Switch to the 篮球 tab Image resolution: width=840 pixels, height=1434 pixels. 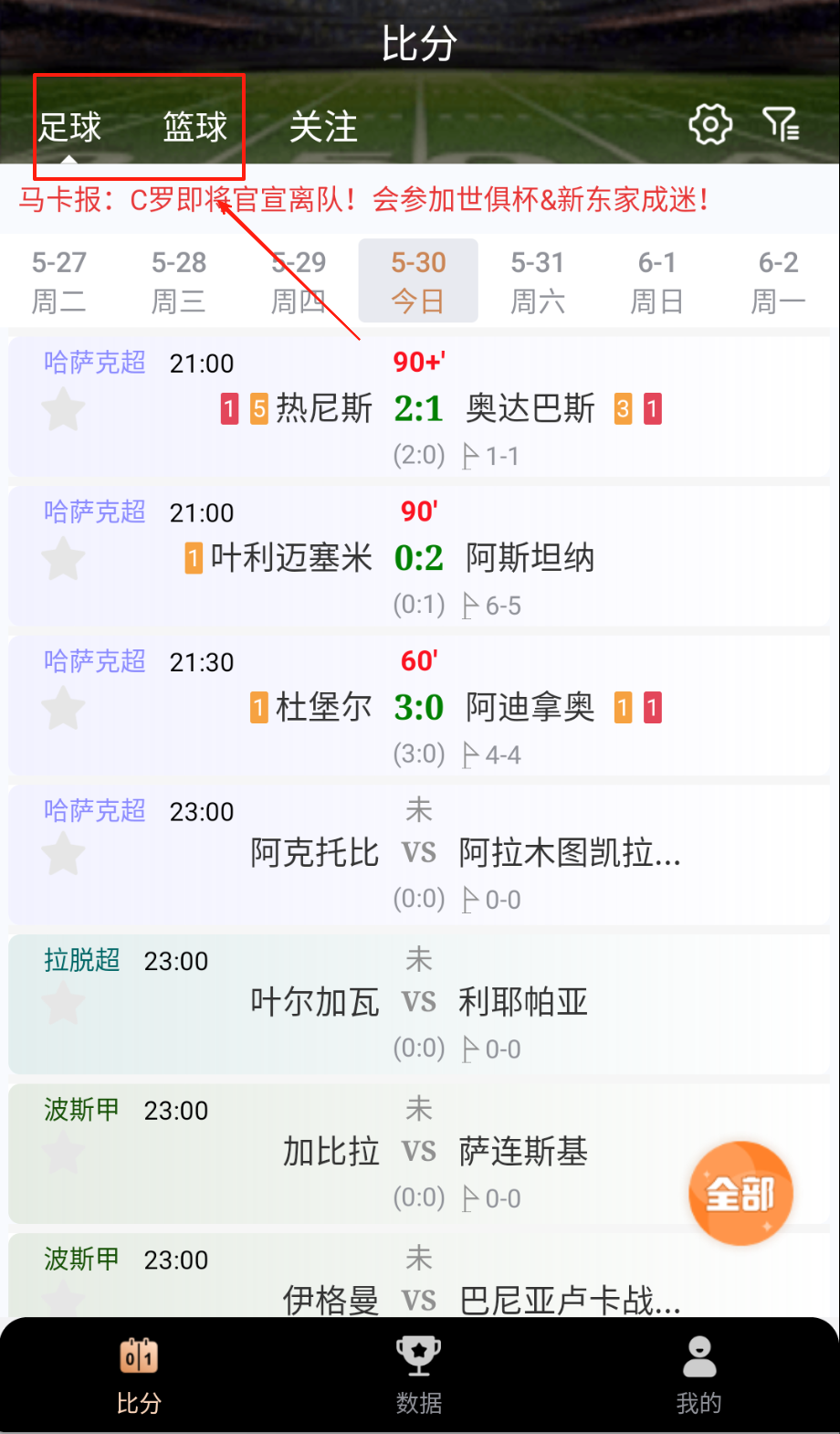(x=194, y=127)
